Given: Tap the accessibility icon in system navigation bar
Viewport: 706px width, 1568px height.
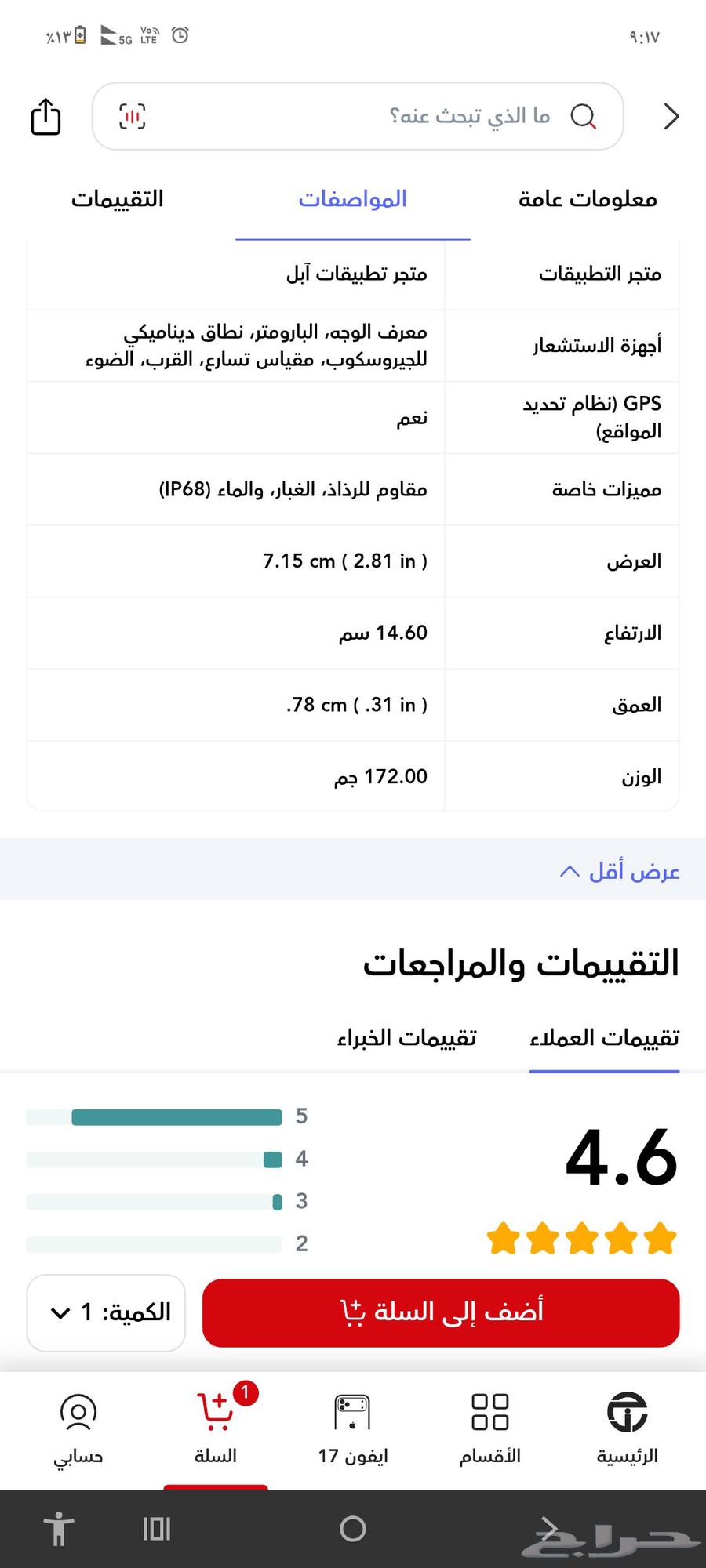Looking at the screenshot, I should (59, 1527).
